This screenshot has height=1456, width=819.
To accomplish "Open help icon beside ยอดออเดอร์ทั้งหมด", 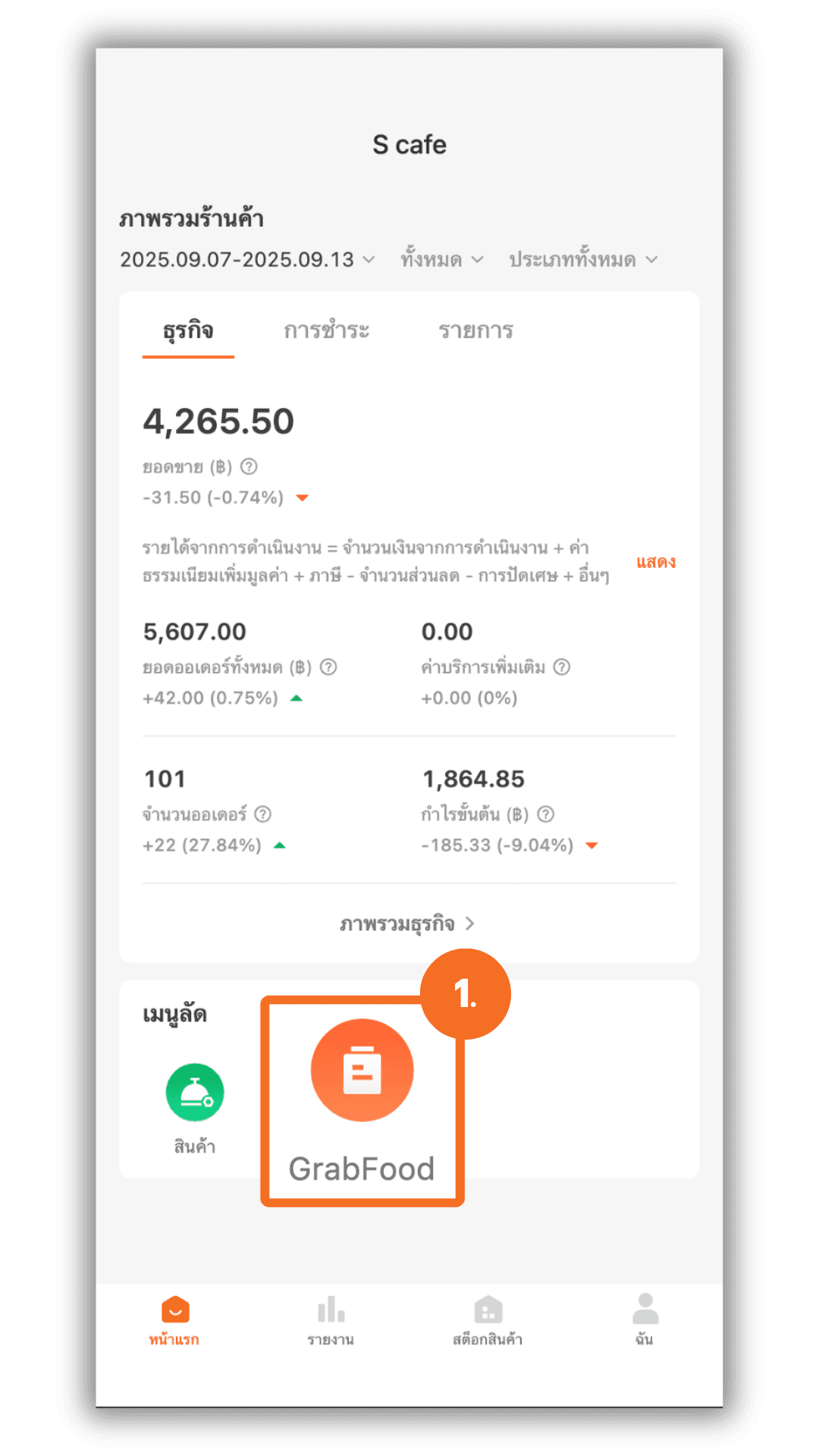I will click(328, 667).
